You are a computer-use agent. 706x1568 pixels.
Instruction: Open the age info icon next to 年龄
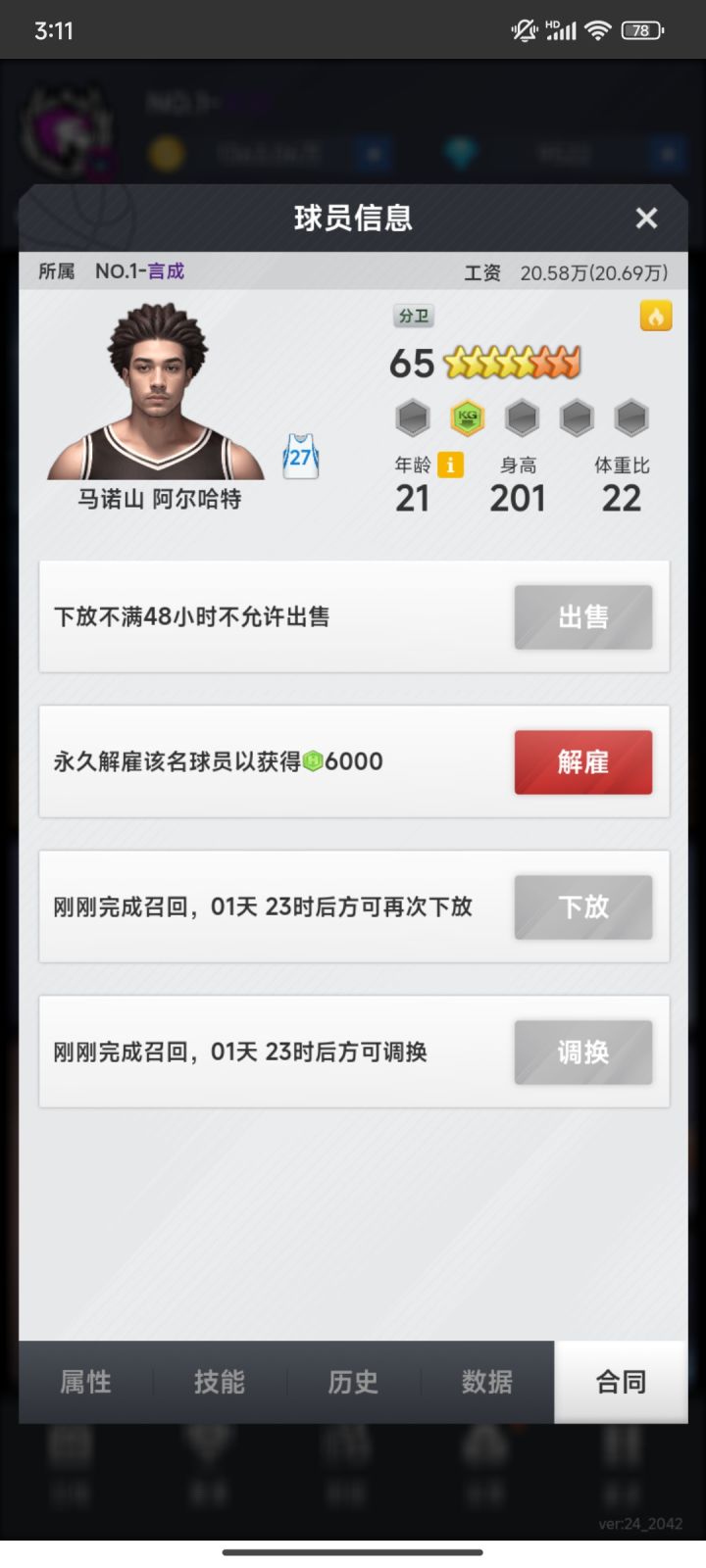[x=450, y=465]
